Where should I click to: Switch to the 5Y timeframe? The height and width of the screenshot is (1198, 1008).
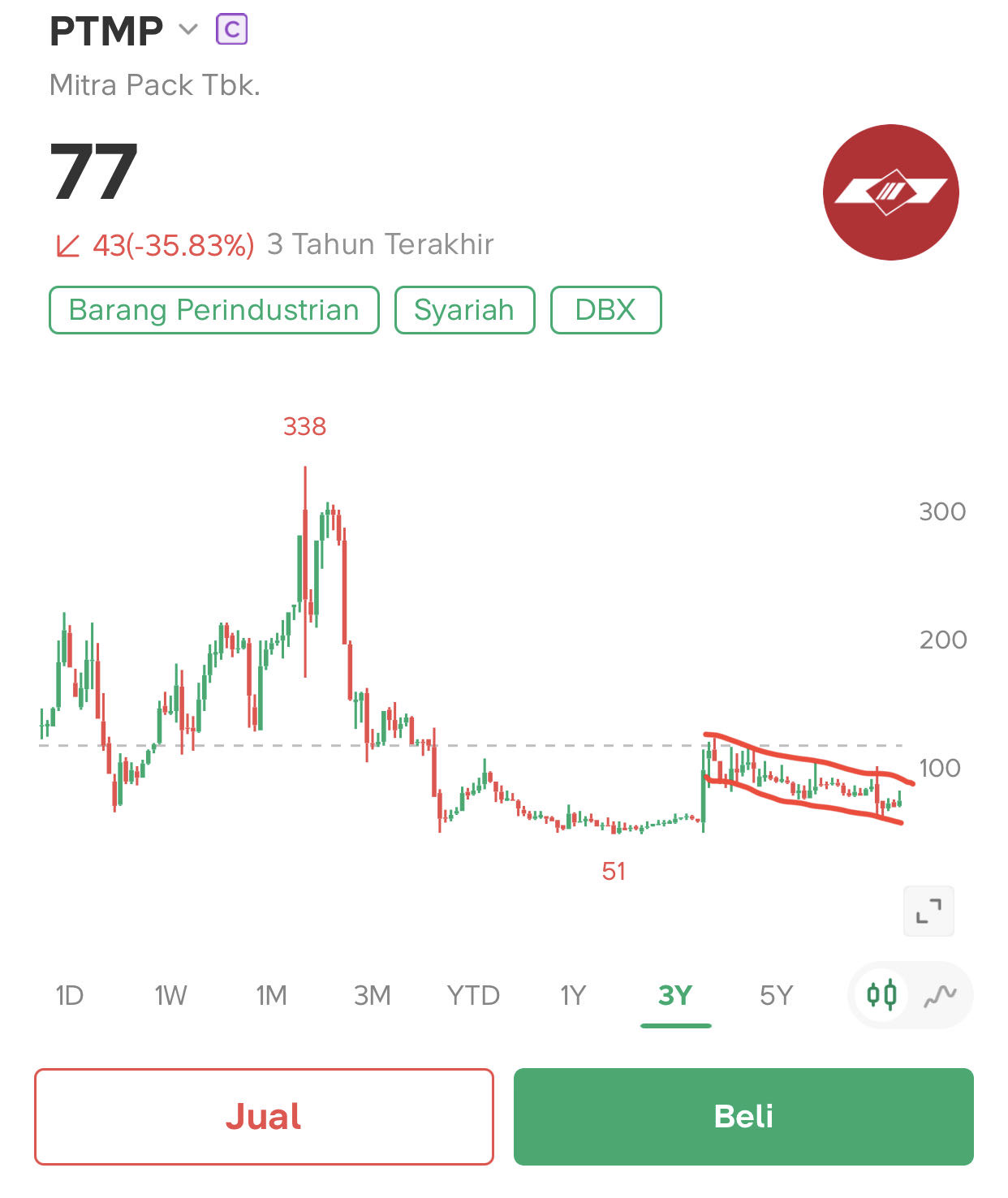point(776,995)
